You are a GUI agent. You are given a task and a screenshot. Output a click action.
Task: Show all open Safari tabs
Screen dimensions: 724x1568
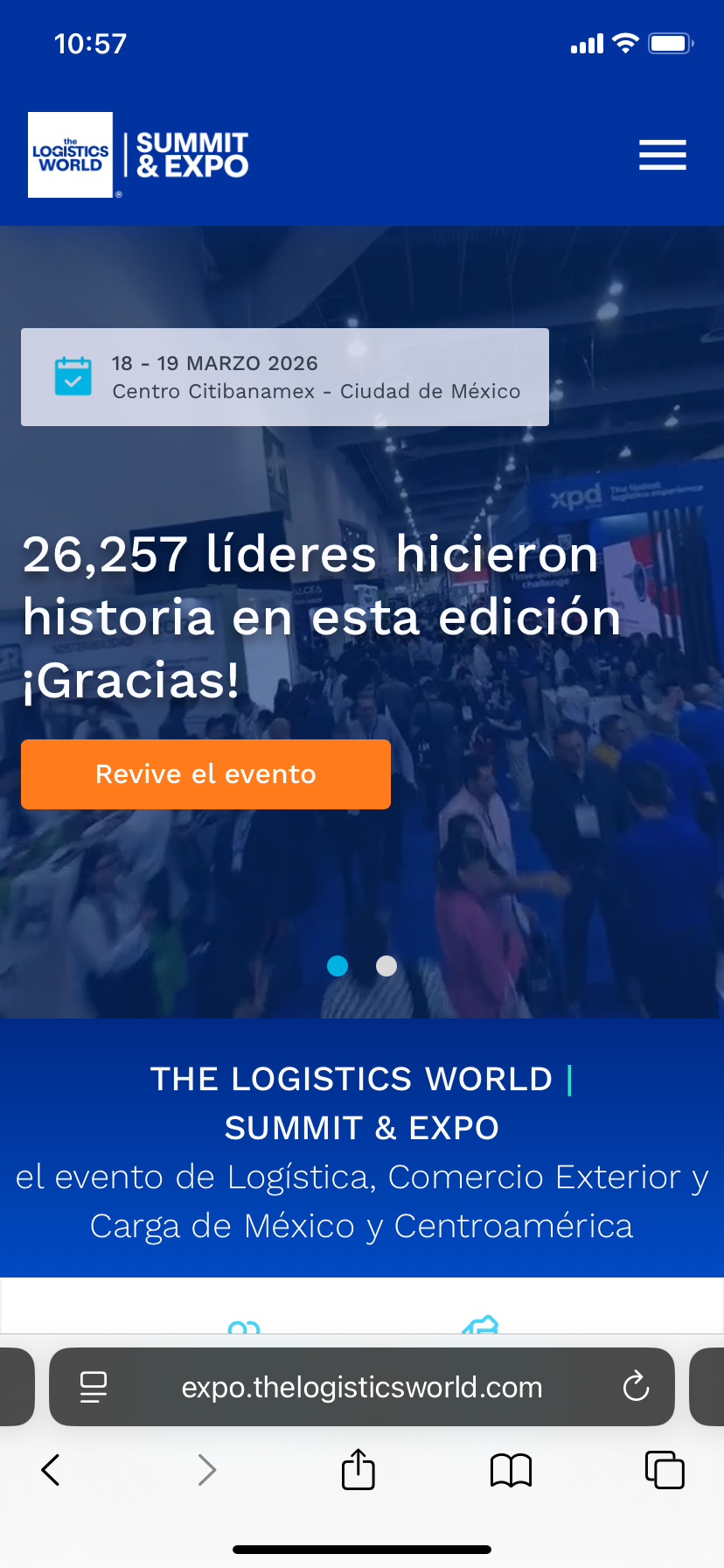665,1470
